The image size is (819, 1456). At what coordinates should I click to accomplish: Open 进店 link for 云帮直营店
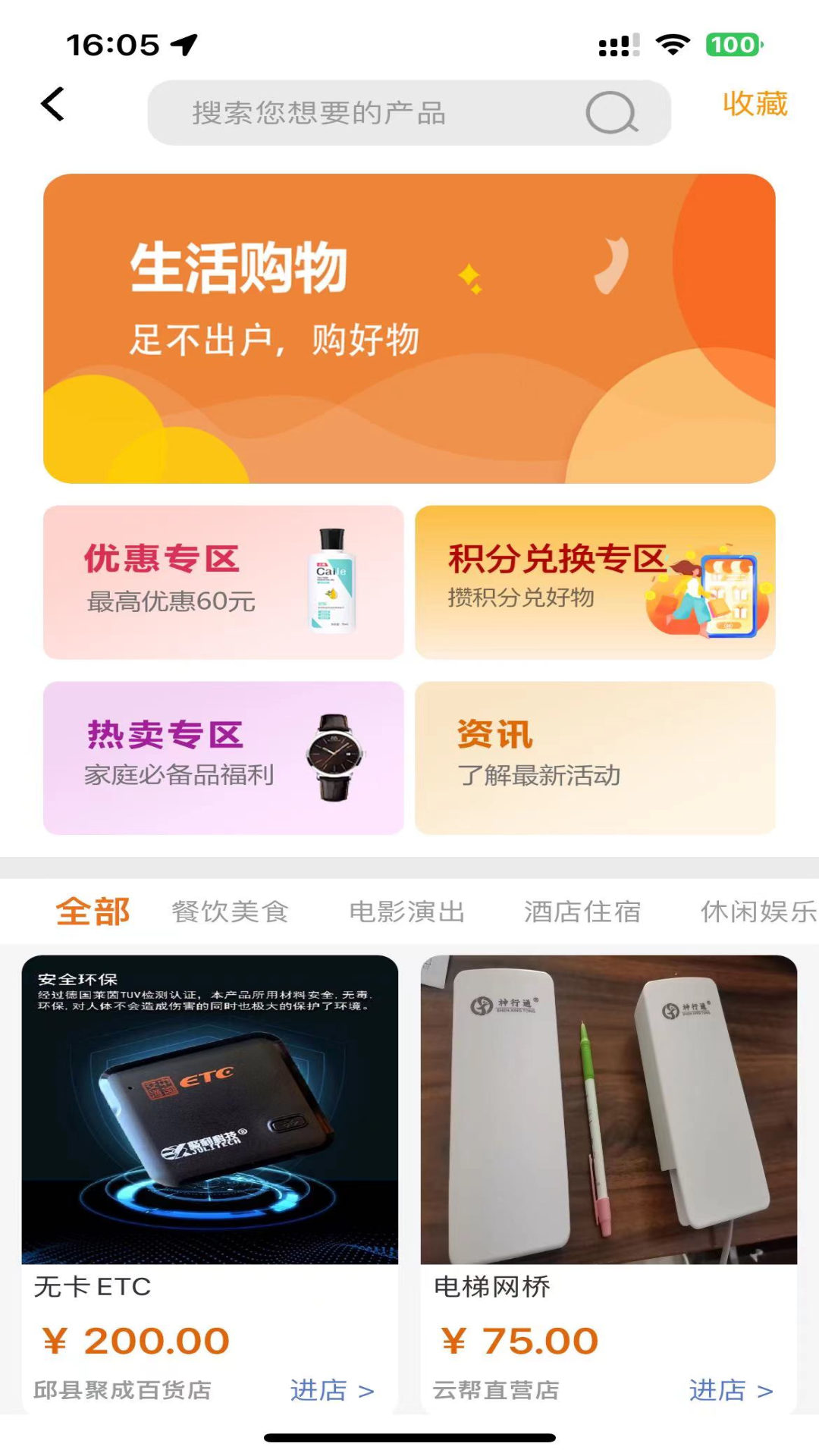click(x=730, y=1390)
